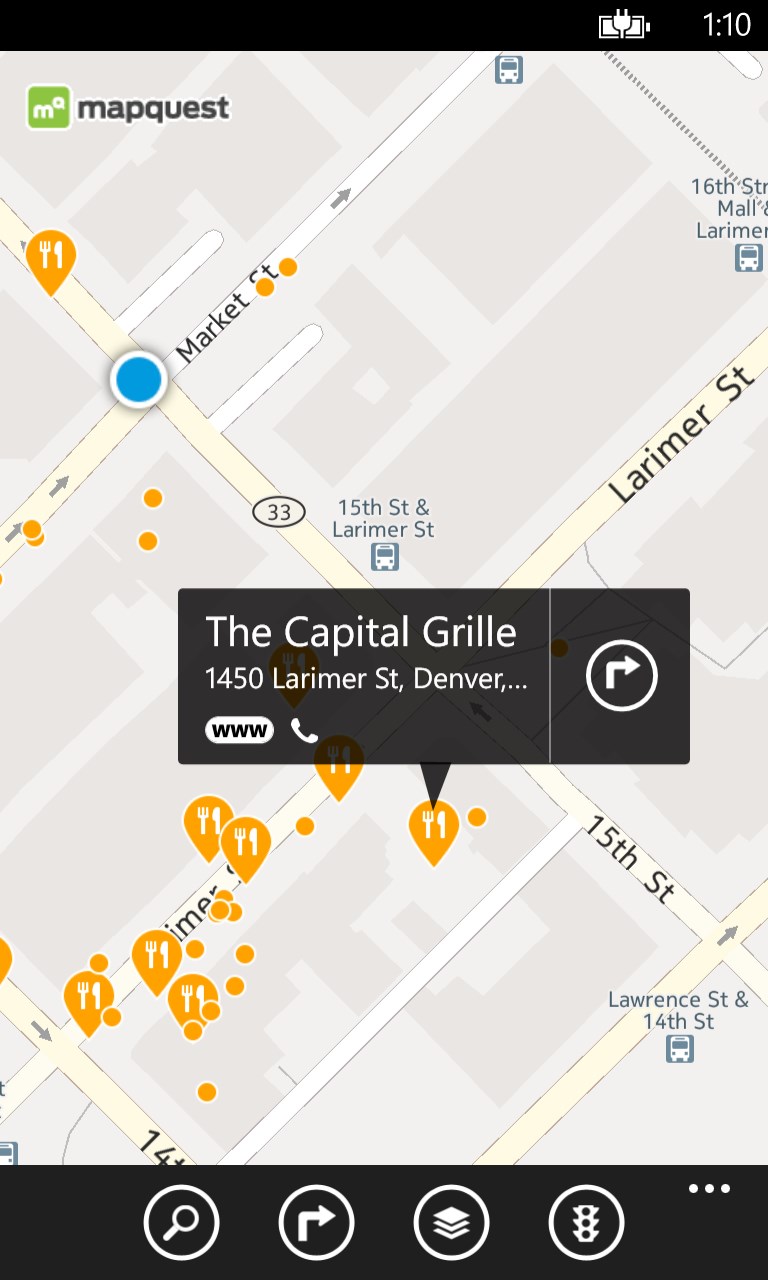Tap the bus stop icon near 16th Street Mall
768x1280 pixels.
[x=748, y=258]
